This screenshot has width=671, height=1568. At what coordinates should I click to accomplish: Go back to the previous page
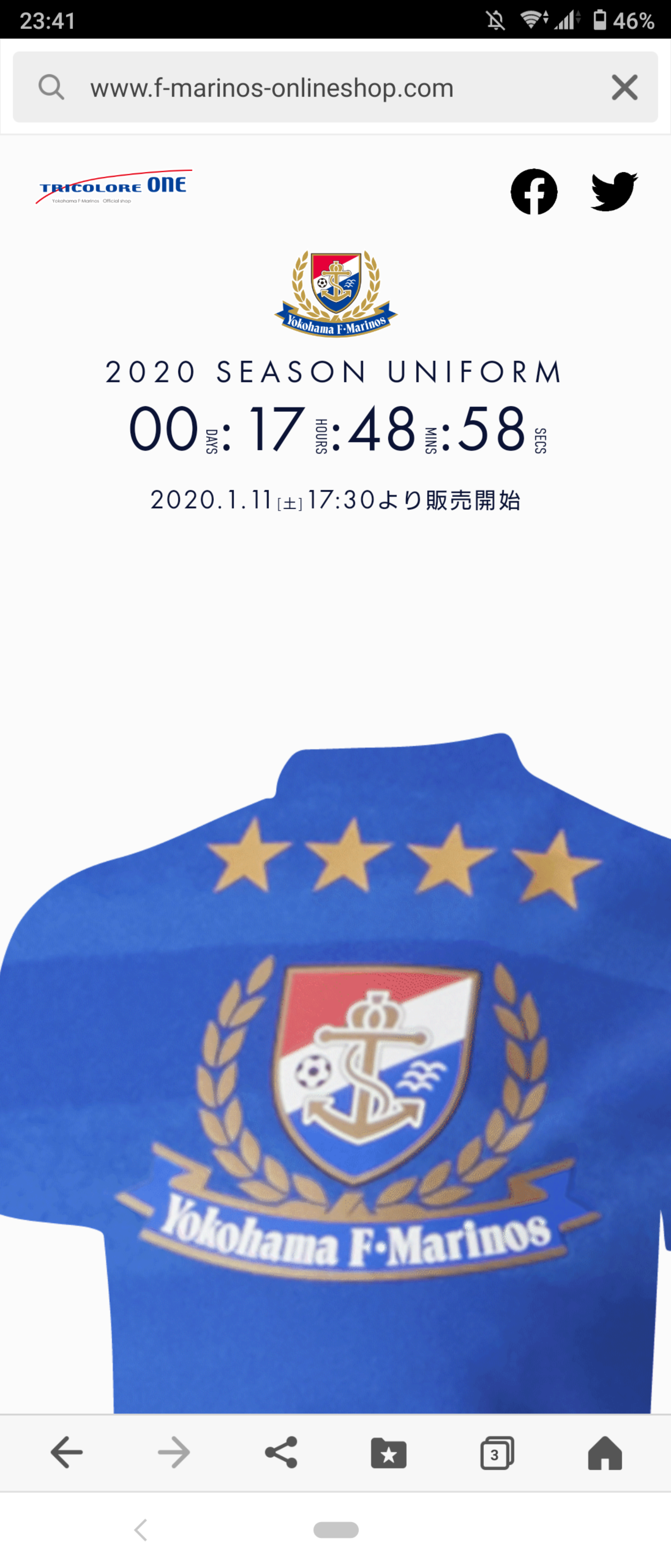point(66,1453)
